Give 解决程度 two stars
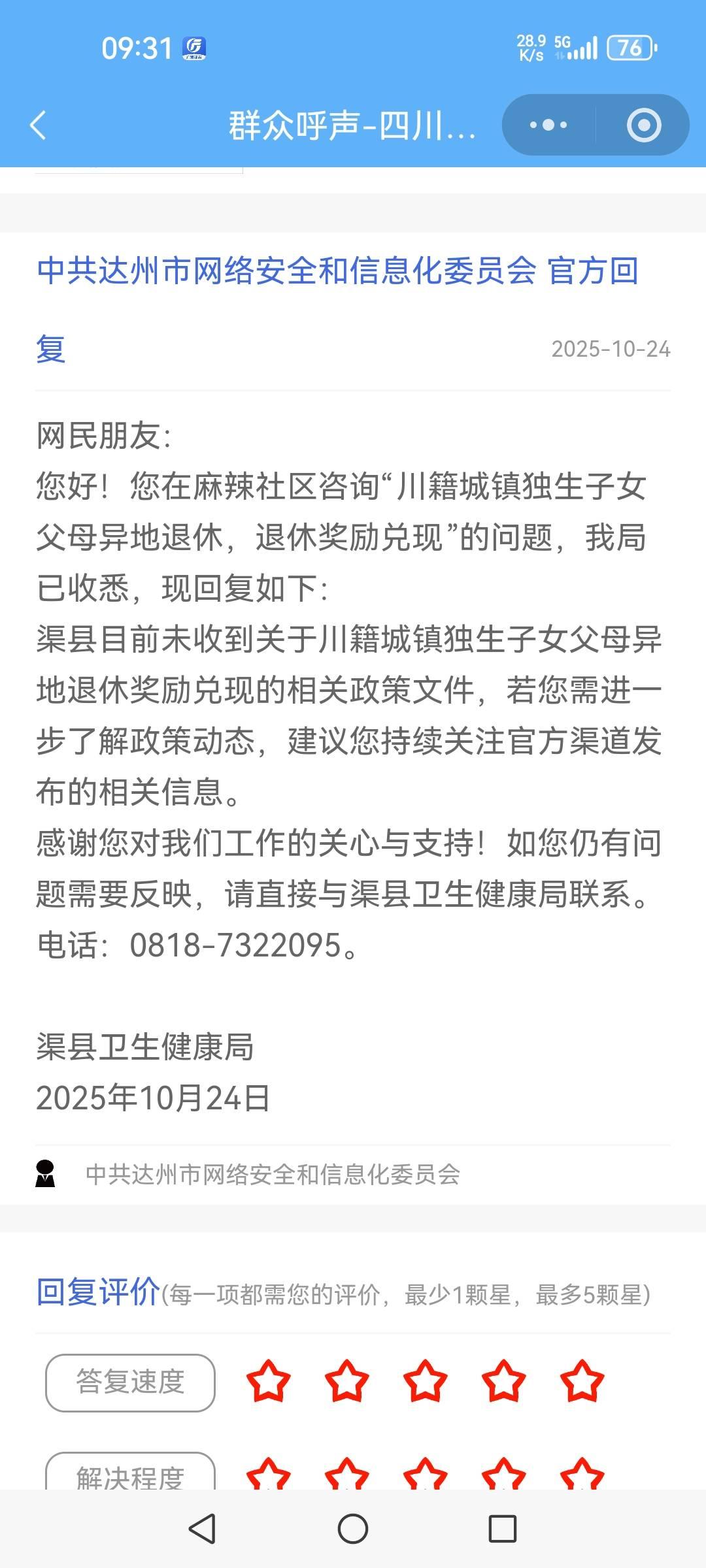This screenshot has height=1568, width=706. click(x=346, y=1475)
